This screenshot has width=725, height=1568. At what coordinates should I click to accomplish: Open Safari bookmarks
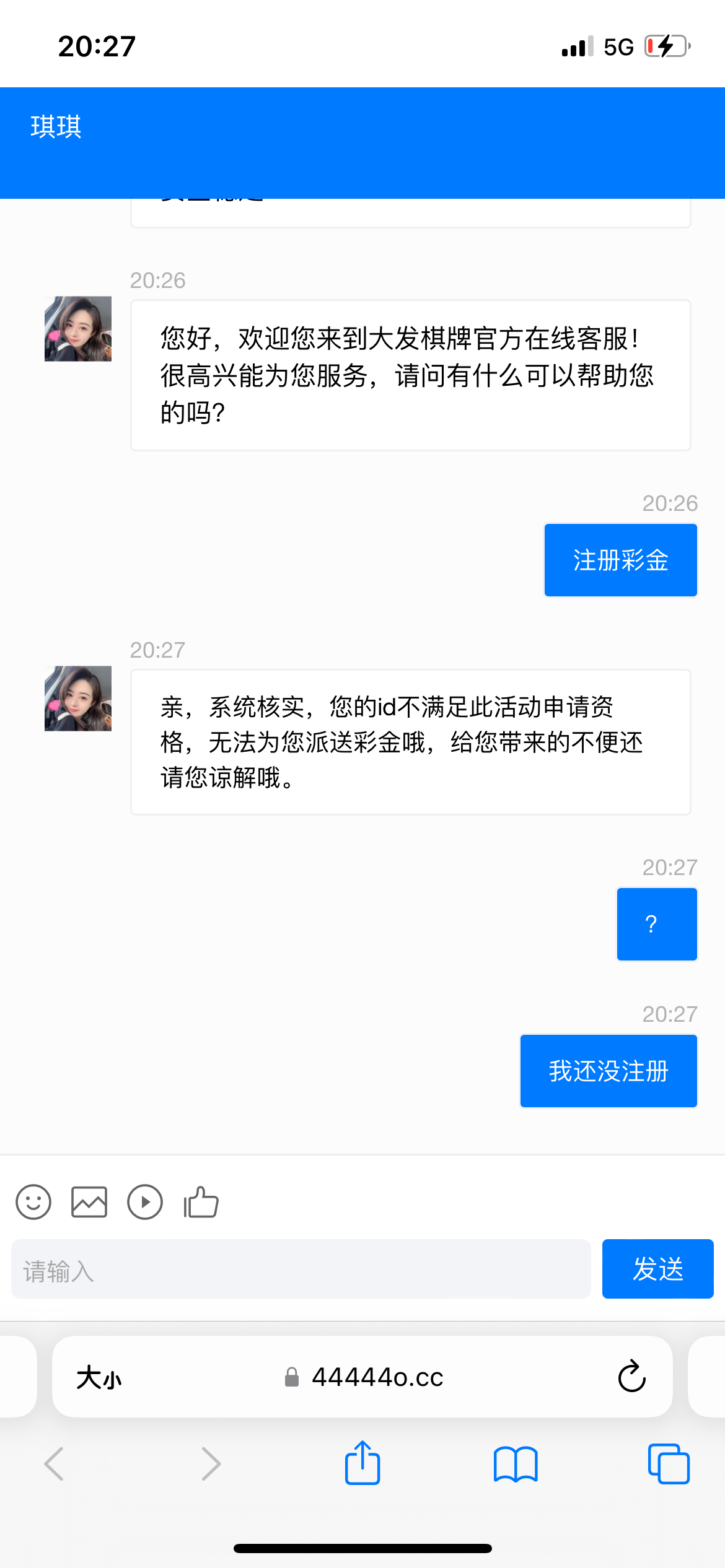pyautogui.click(x=516, y=1464)
